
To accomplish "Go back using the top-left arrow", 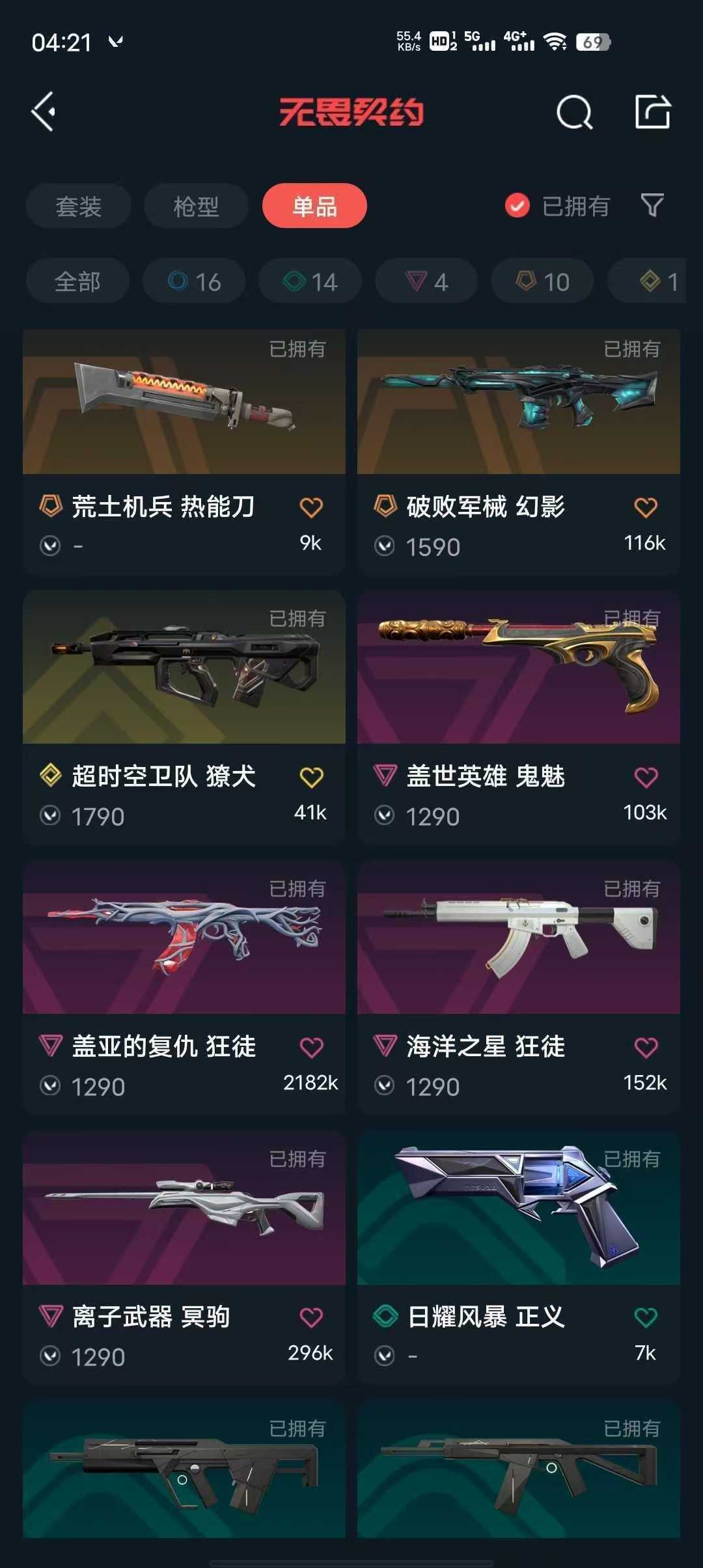I will coord(44,112).
